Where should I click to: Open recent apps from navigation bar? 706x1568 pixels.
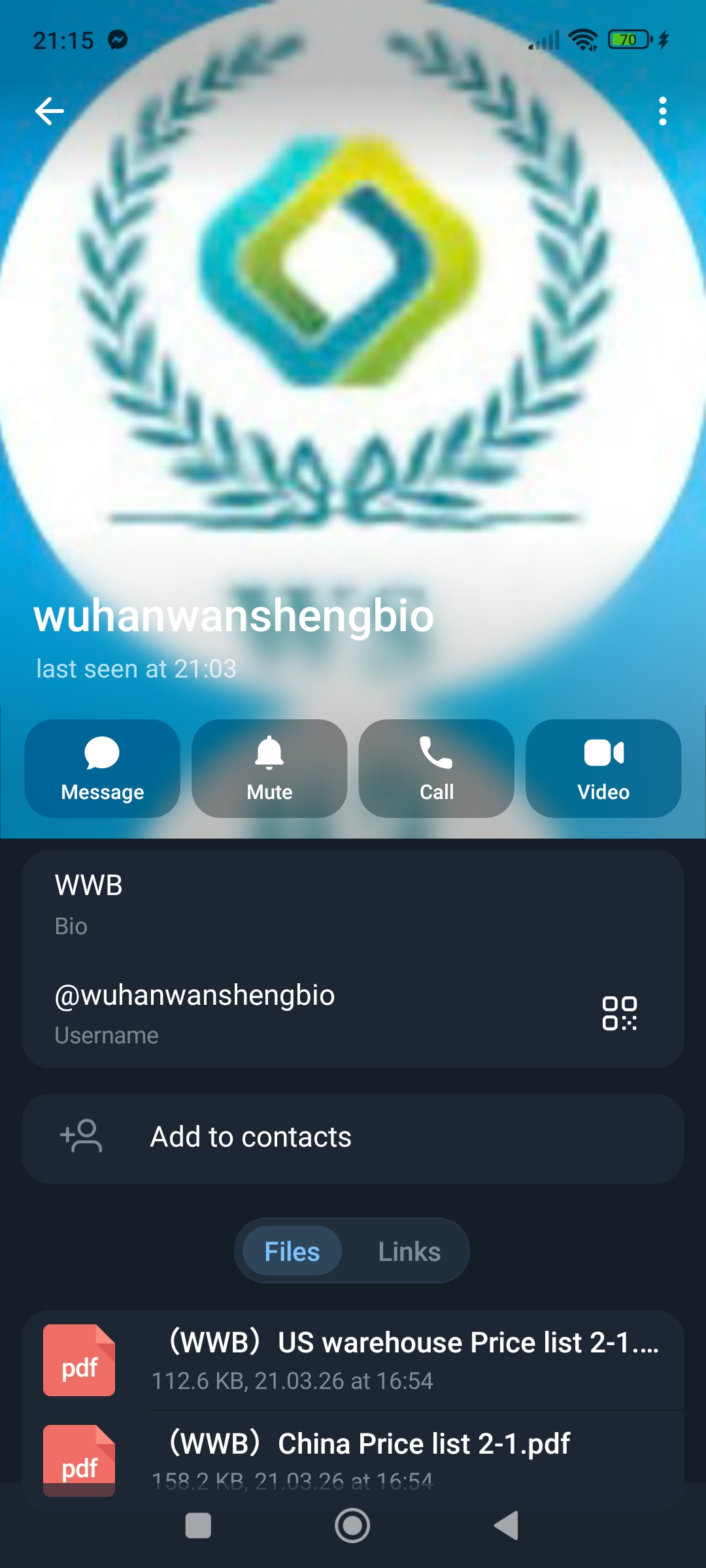coord(198,1526)
